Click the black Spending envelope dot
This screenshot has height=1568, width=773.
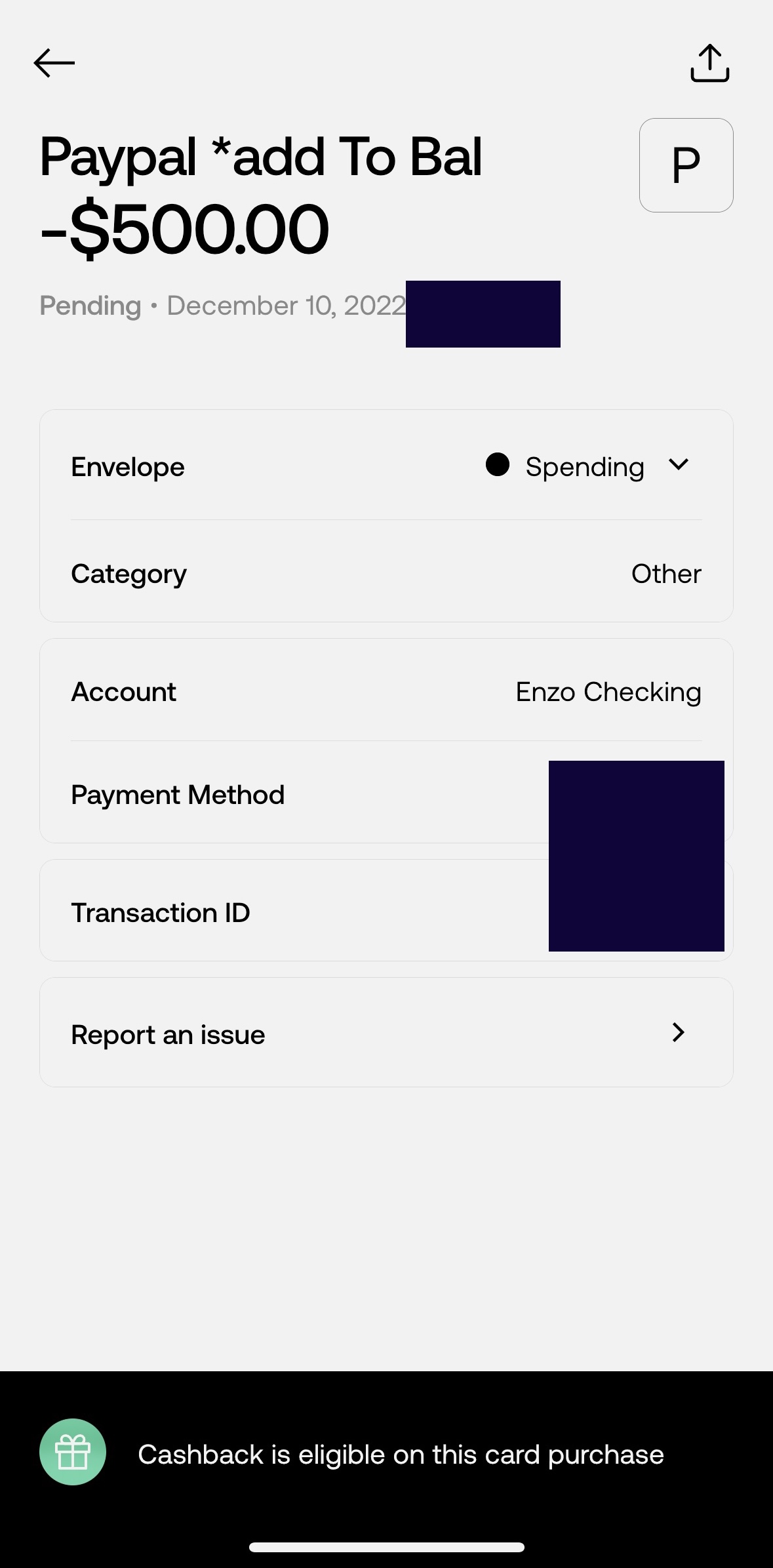[x=498, y=466]
